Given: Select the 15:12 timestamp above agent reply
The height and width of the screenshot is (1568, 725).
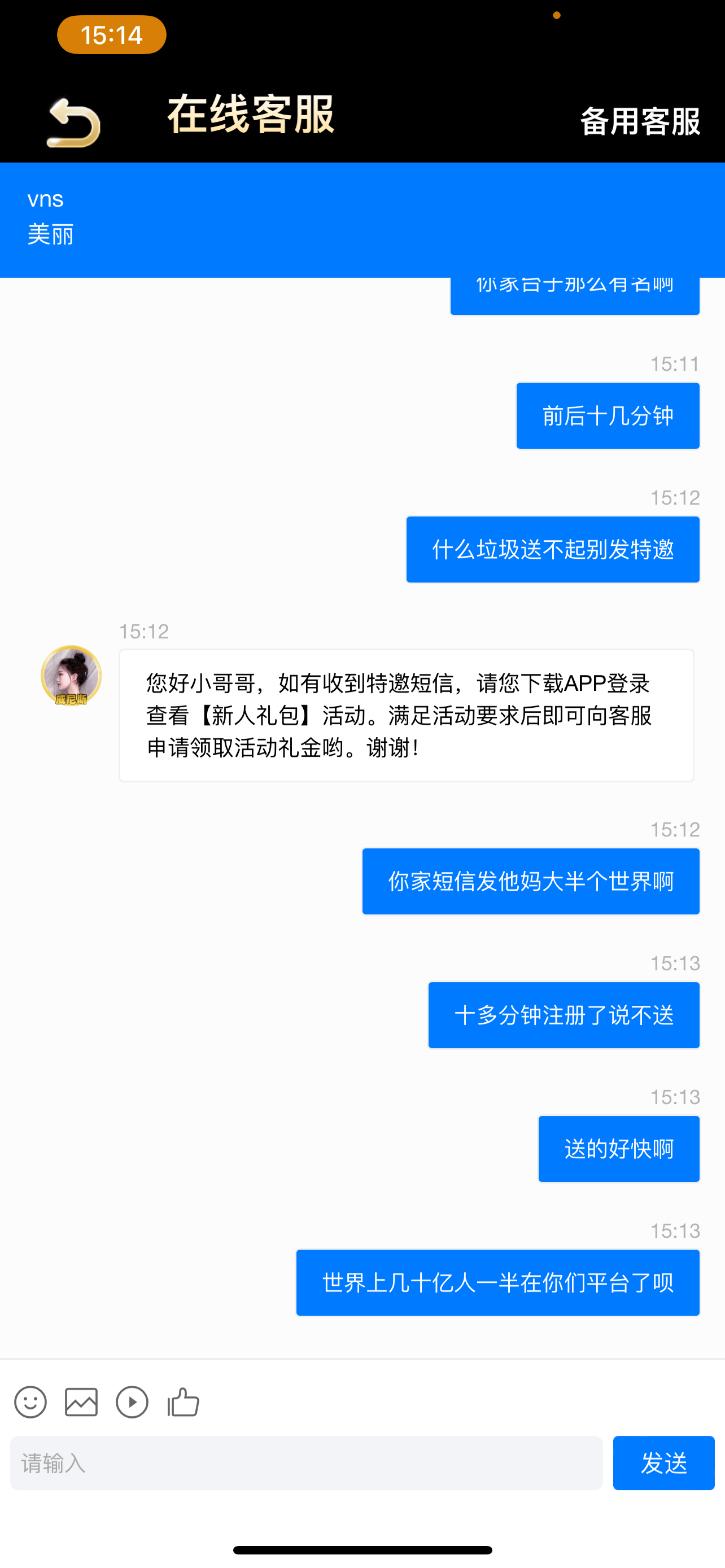Looking at the screenshot, I should [x=145, y=631].
